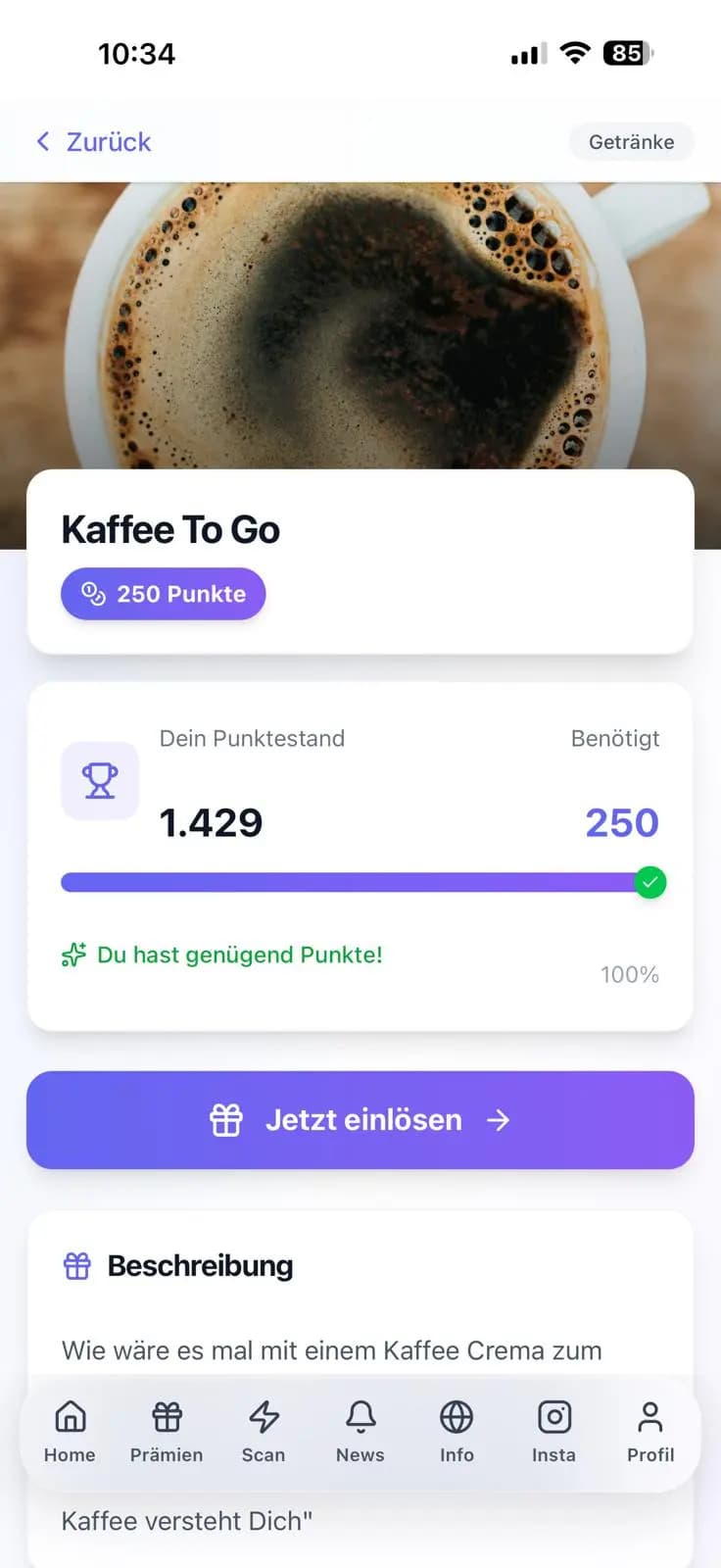Click the arrow inside Jetzt einlösen
The image size is (721, 1568).
tap(499, 1120)
